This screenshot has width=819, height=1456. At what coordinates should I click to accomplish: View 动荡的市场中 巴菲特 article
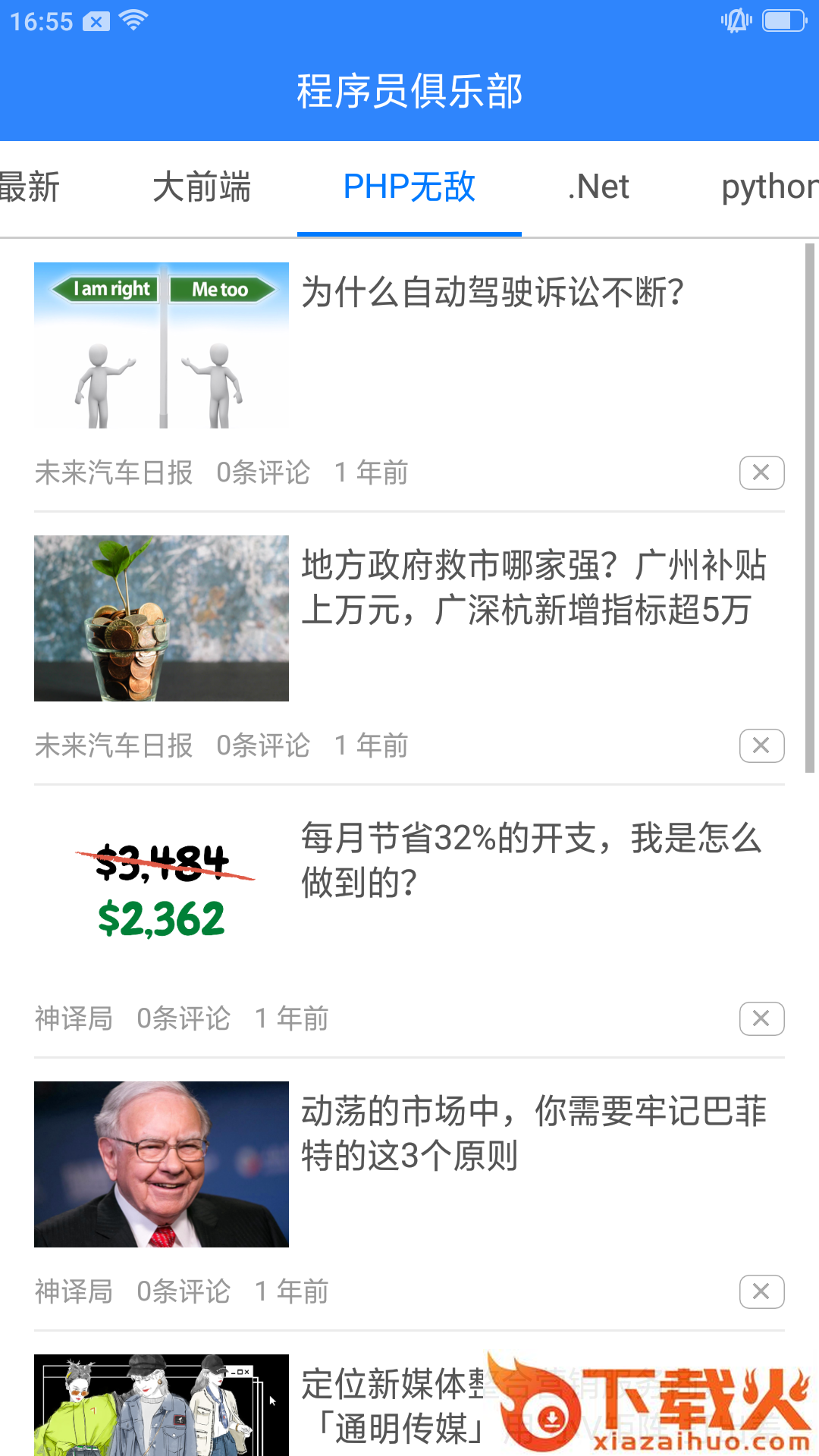pos(534,1134)
